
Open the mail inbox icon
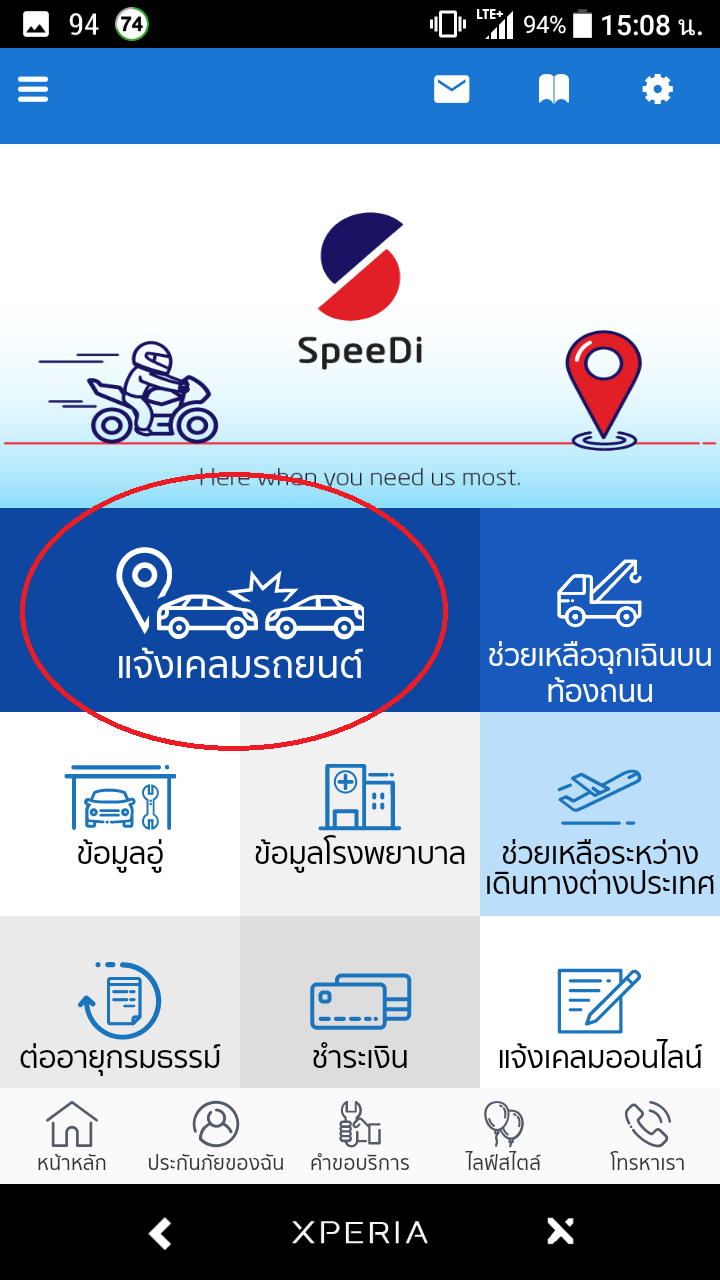tap(451, 90)
